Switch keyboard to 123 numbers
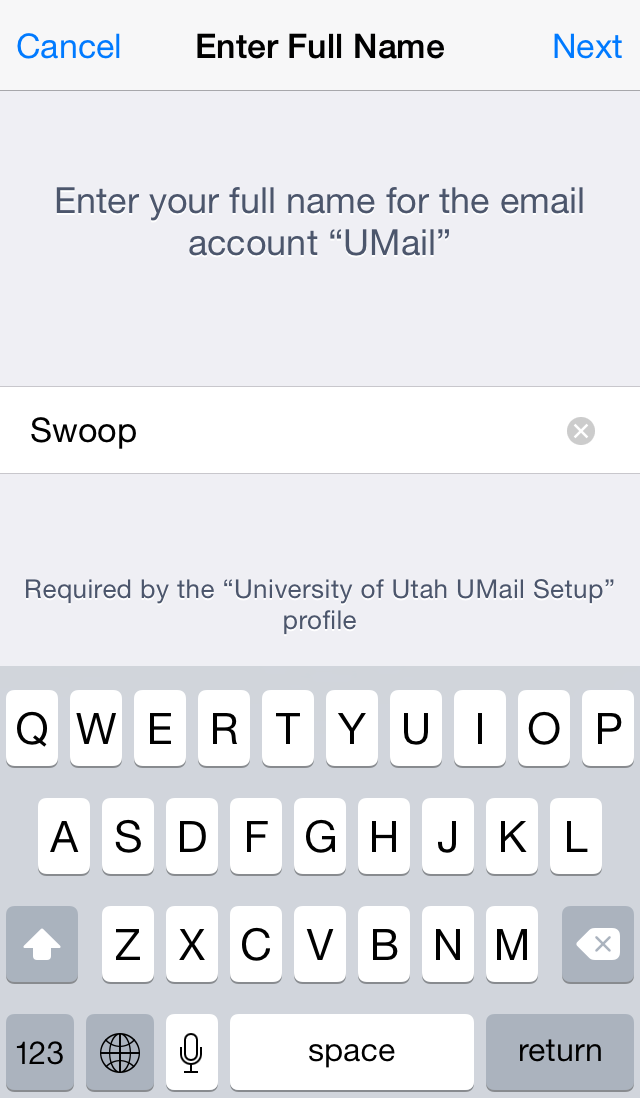 tap(40, 1052)
